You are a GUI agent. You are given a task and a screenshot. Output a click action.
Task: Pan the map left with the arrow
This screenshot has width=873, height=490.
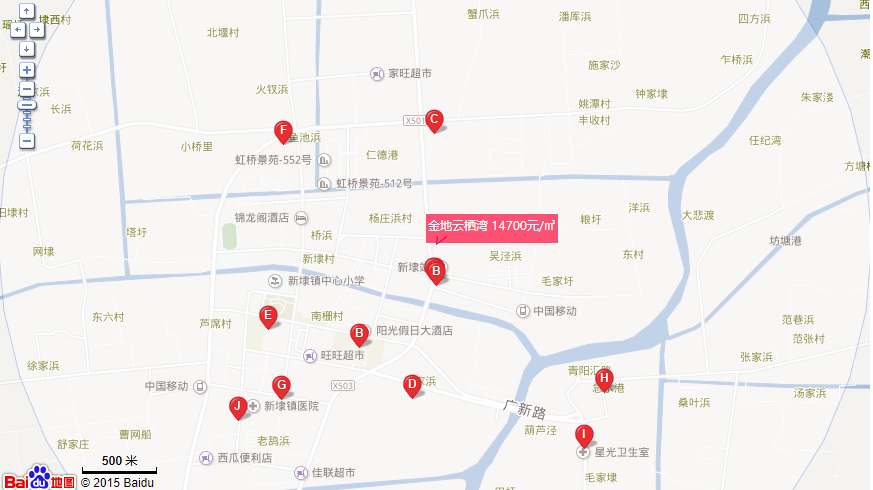pyautogui.click(x=17, y=29)
